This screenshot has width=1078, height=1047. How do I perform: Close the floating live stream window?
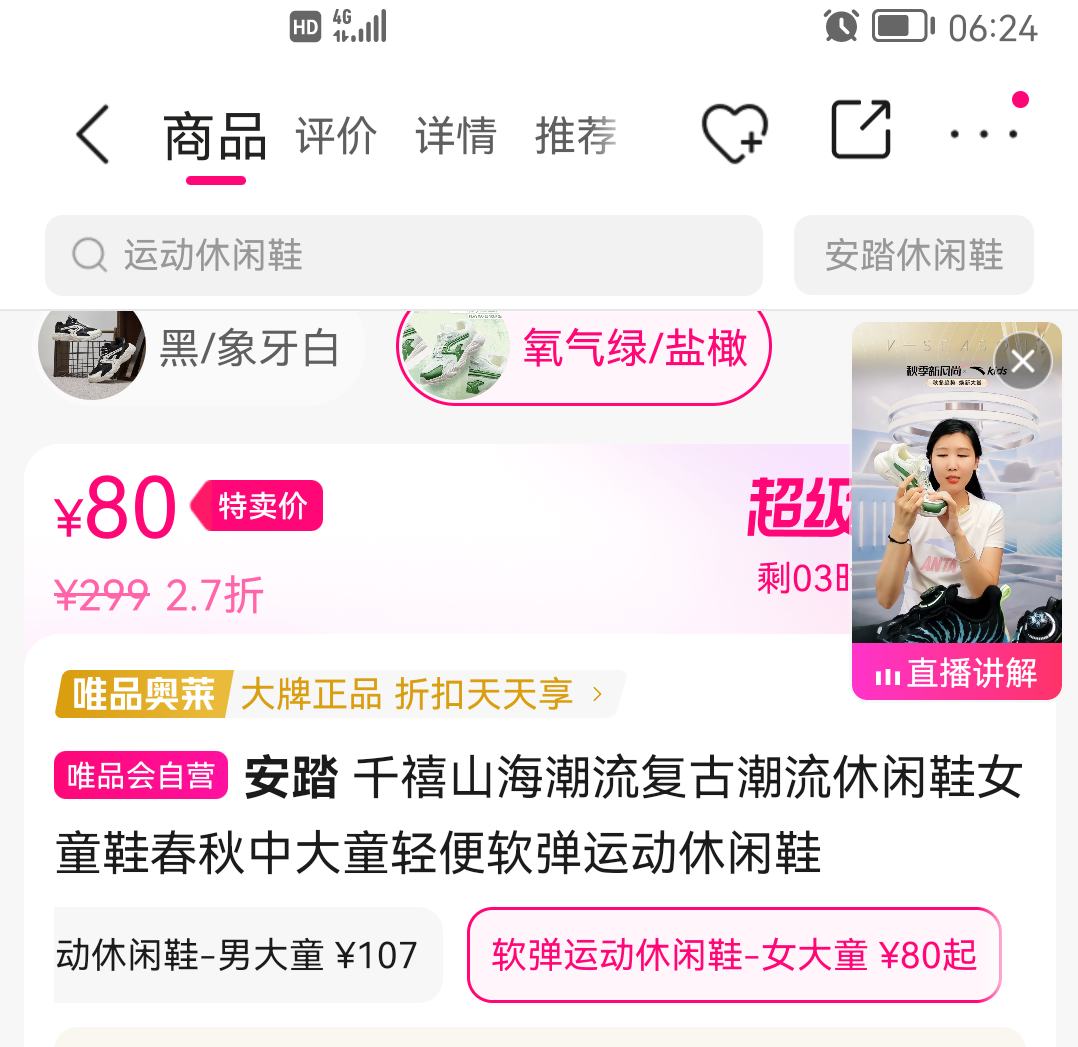[1022, 361]
